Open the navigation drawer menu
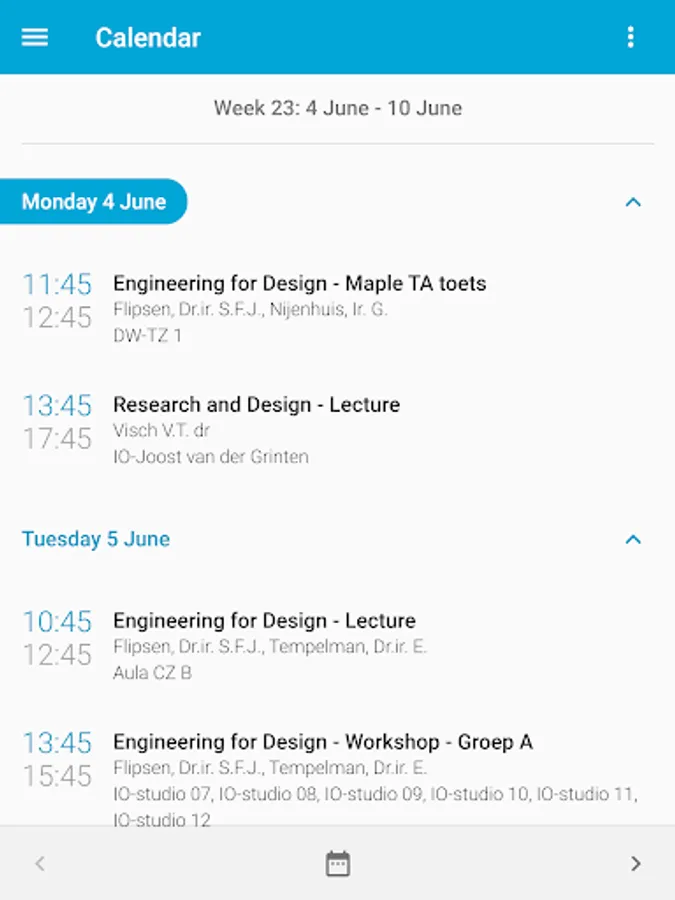This screenshot has width=675, height=900. (x=35, y=37)
